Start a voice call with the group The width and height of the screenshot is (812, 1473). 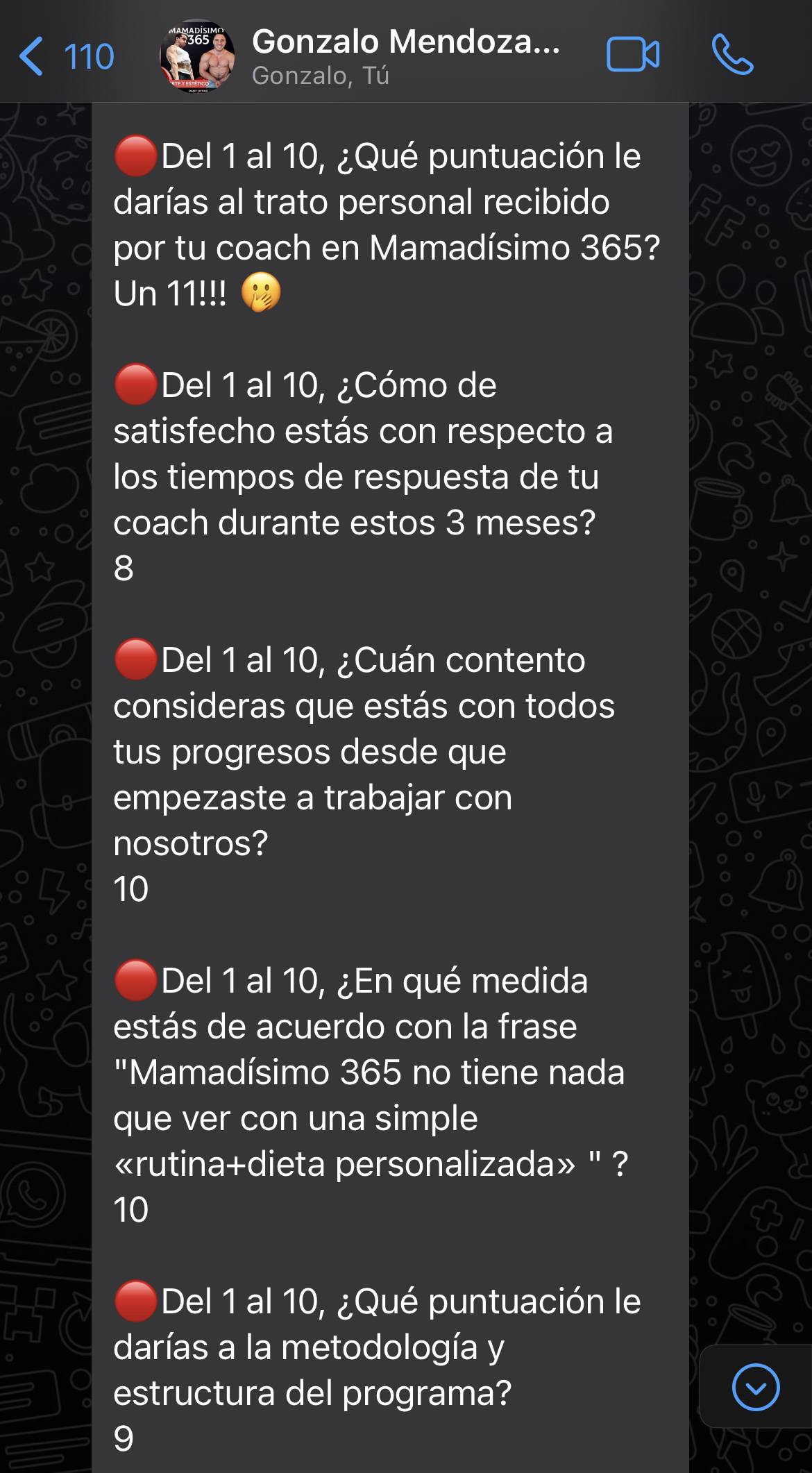tap(732, 55)
